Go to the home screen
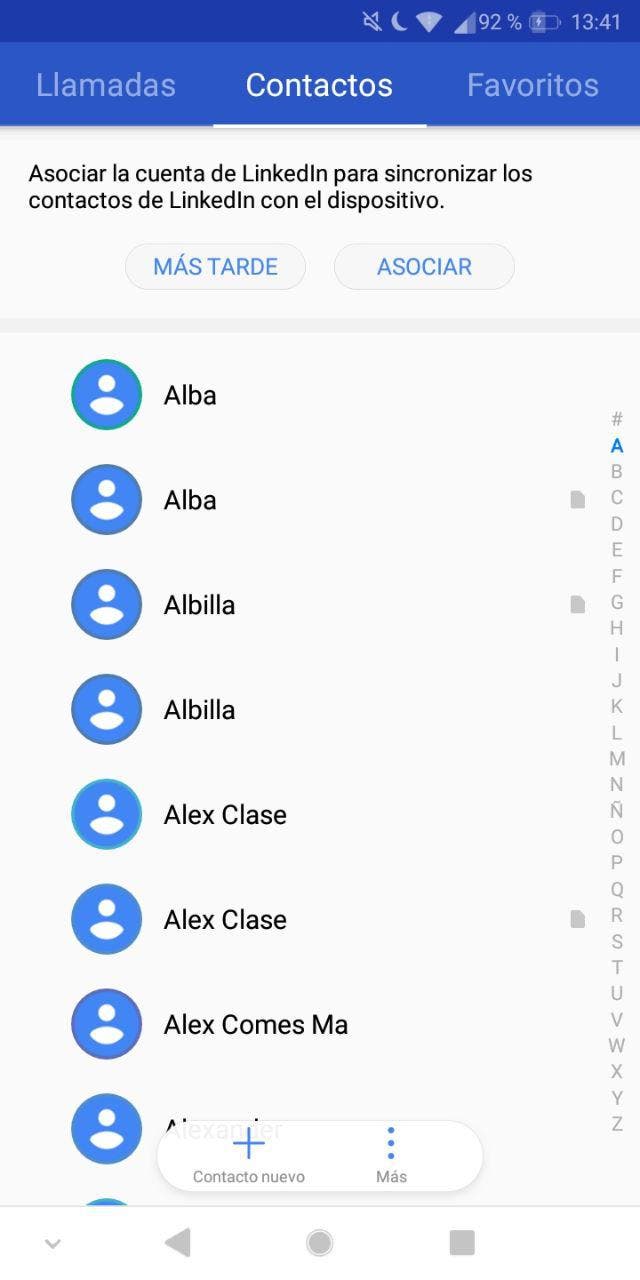Image resolution: width=640 pixels, height=1280 pixels. [x=320, y=1242]
